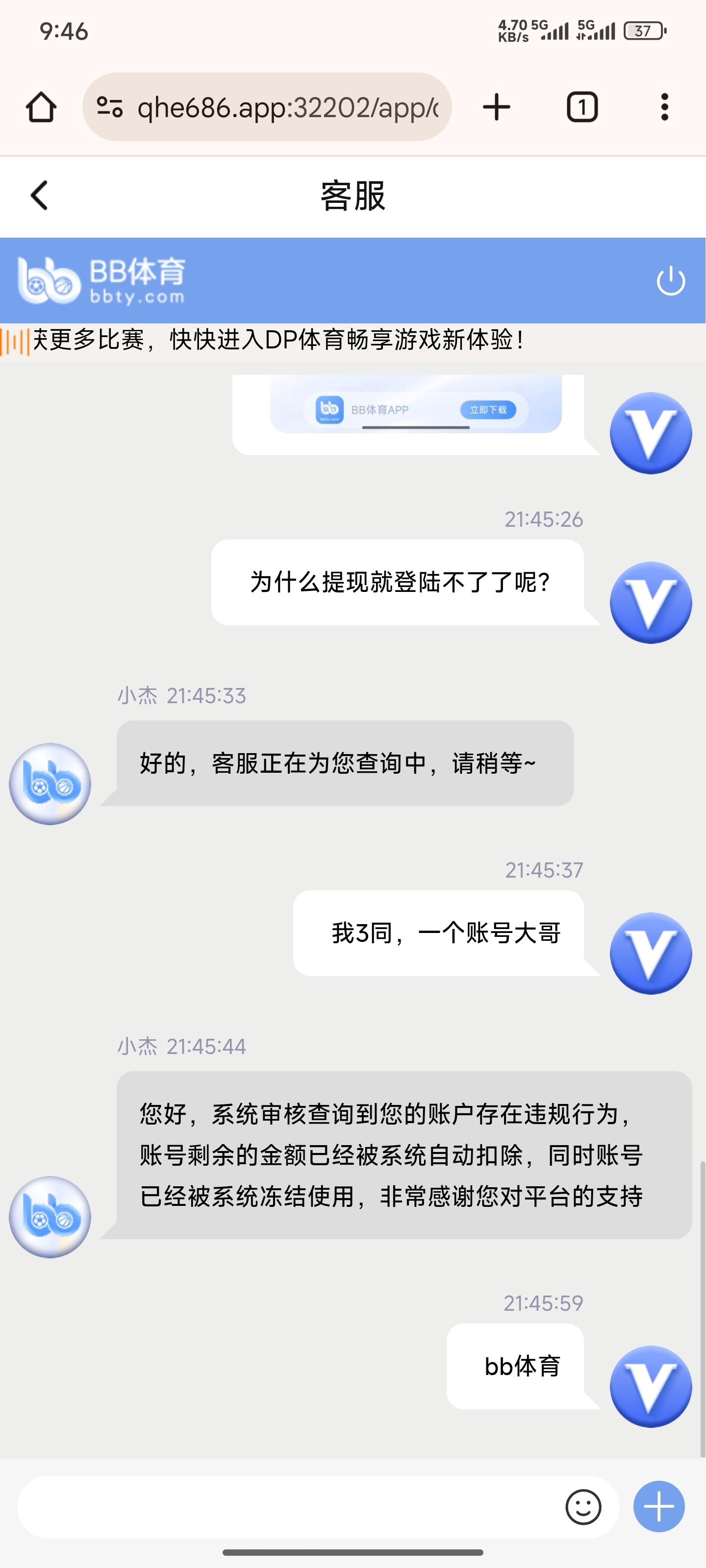Open a new browser tab with plus button
This screenshot has height=1568, width=706.
pyautogui.click(x=496, y=105)
